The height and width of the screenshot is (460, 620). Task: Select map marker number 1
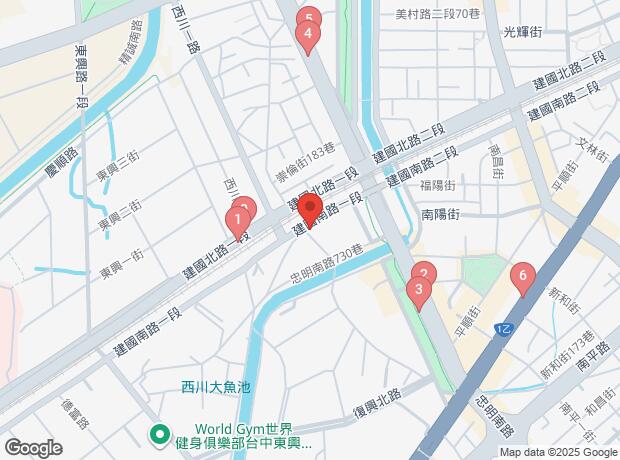pyautogui.click(x=237, y=217)
